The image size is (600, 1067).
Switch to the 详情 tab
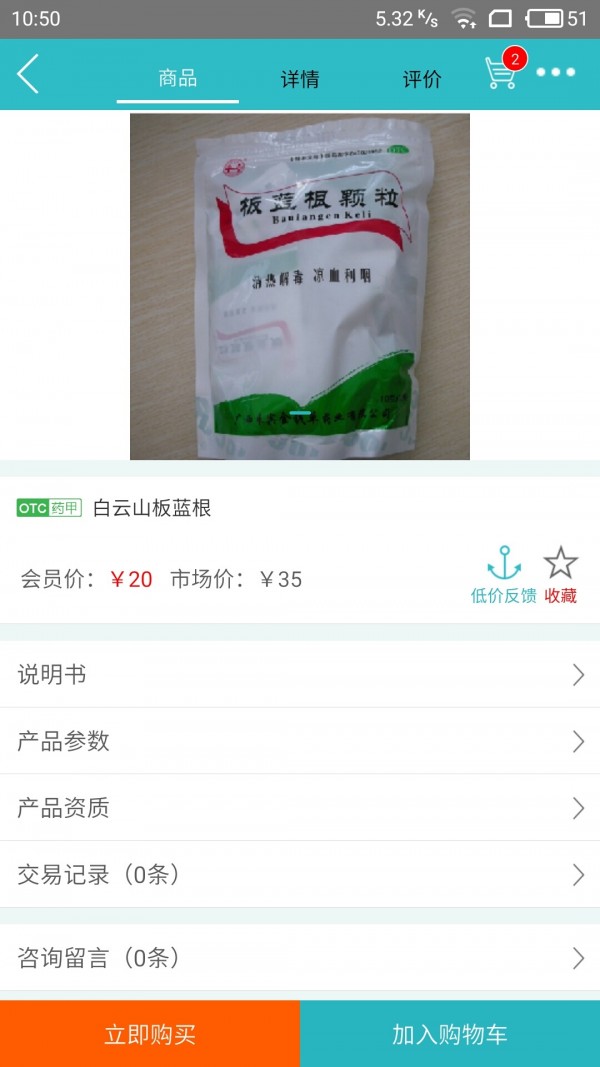pyautogui.click(x=299, y=79)
